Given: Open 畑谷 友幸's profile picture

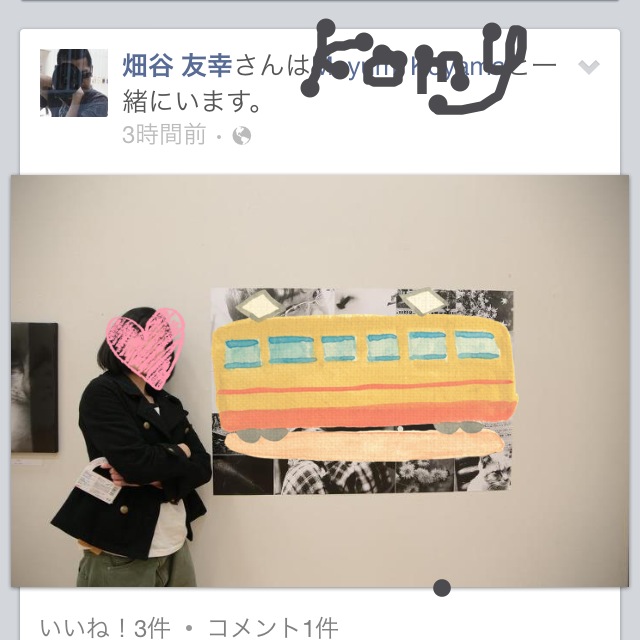Looking at the screenshot, I should coord(74,83).
